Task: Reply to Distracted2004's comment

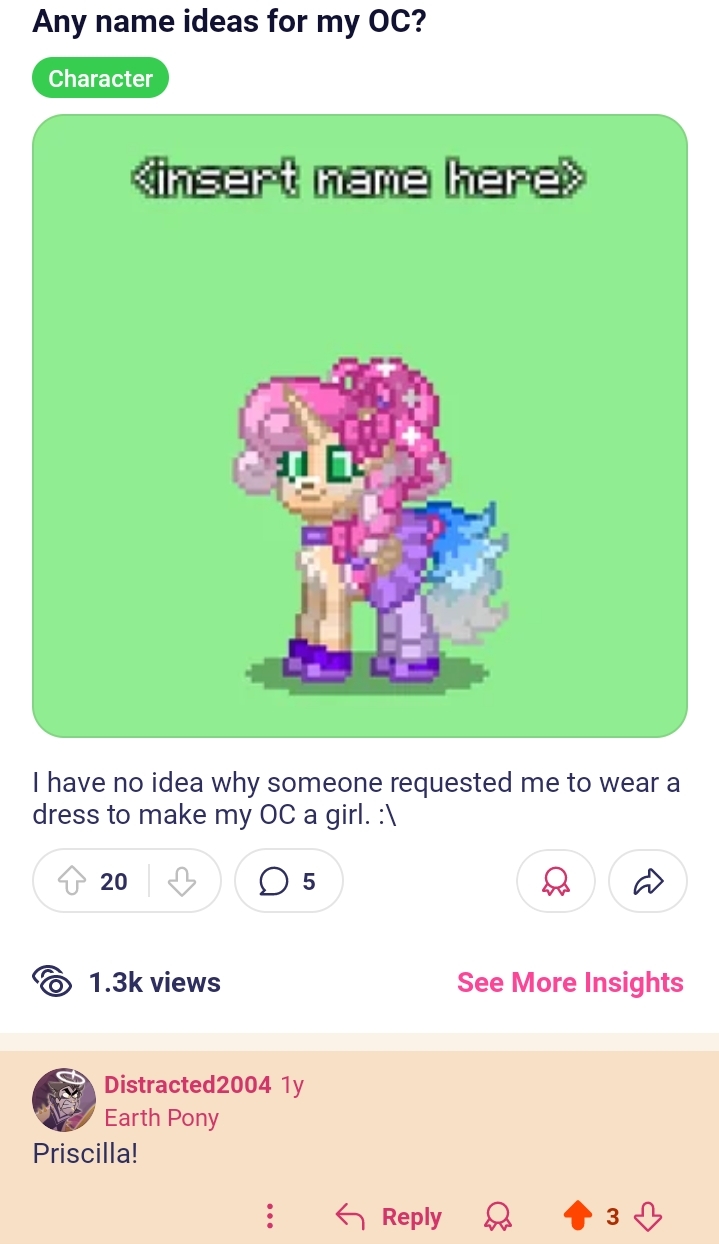Action: tap(390, 1217)
